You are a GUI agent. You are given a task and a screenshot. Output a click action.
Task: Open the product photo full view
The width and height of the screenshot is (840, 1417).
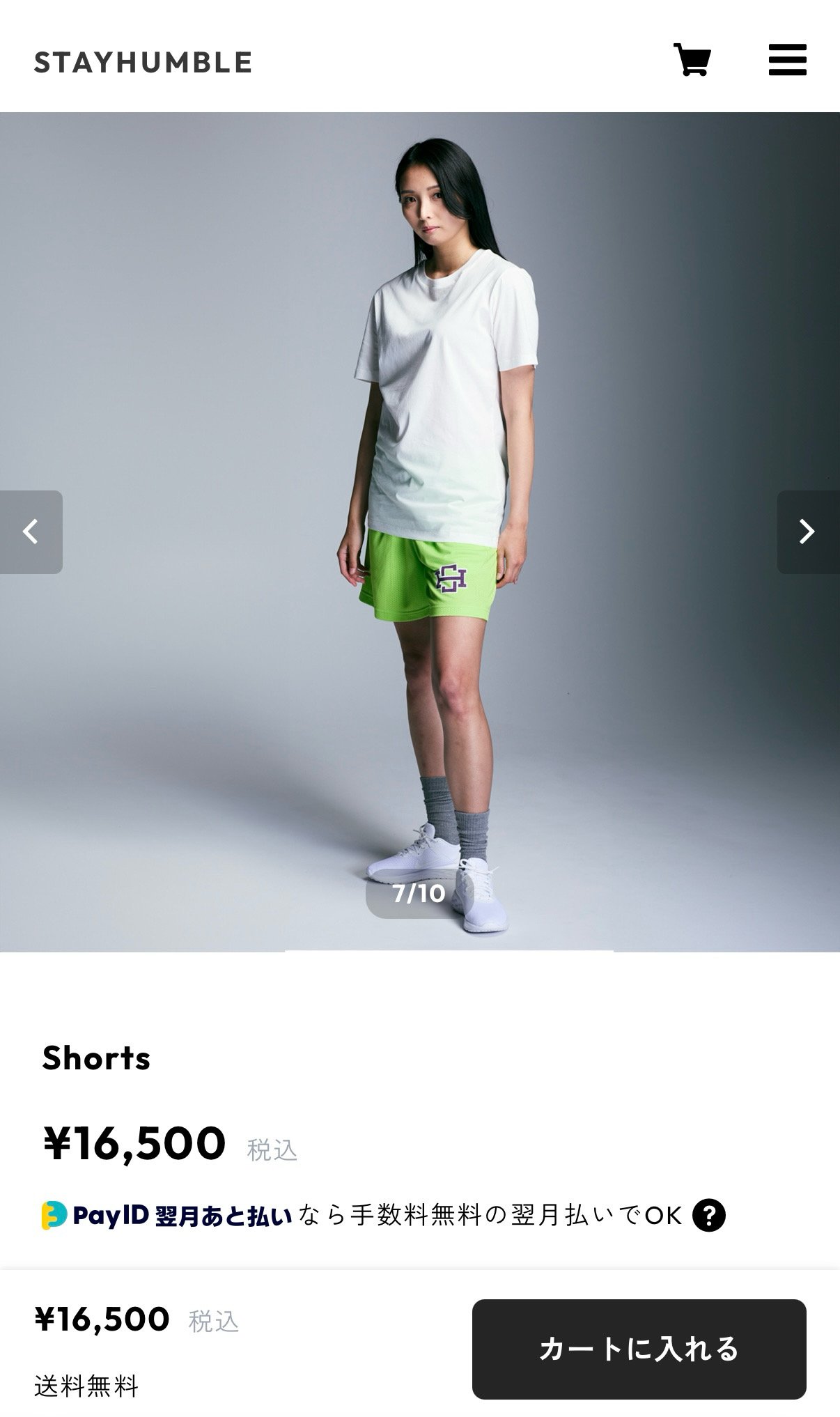(x=420, y=532)
